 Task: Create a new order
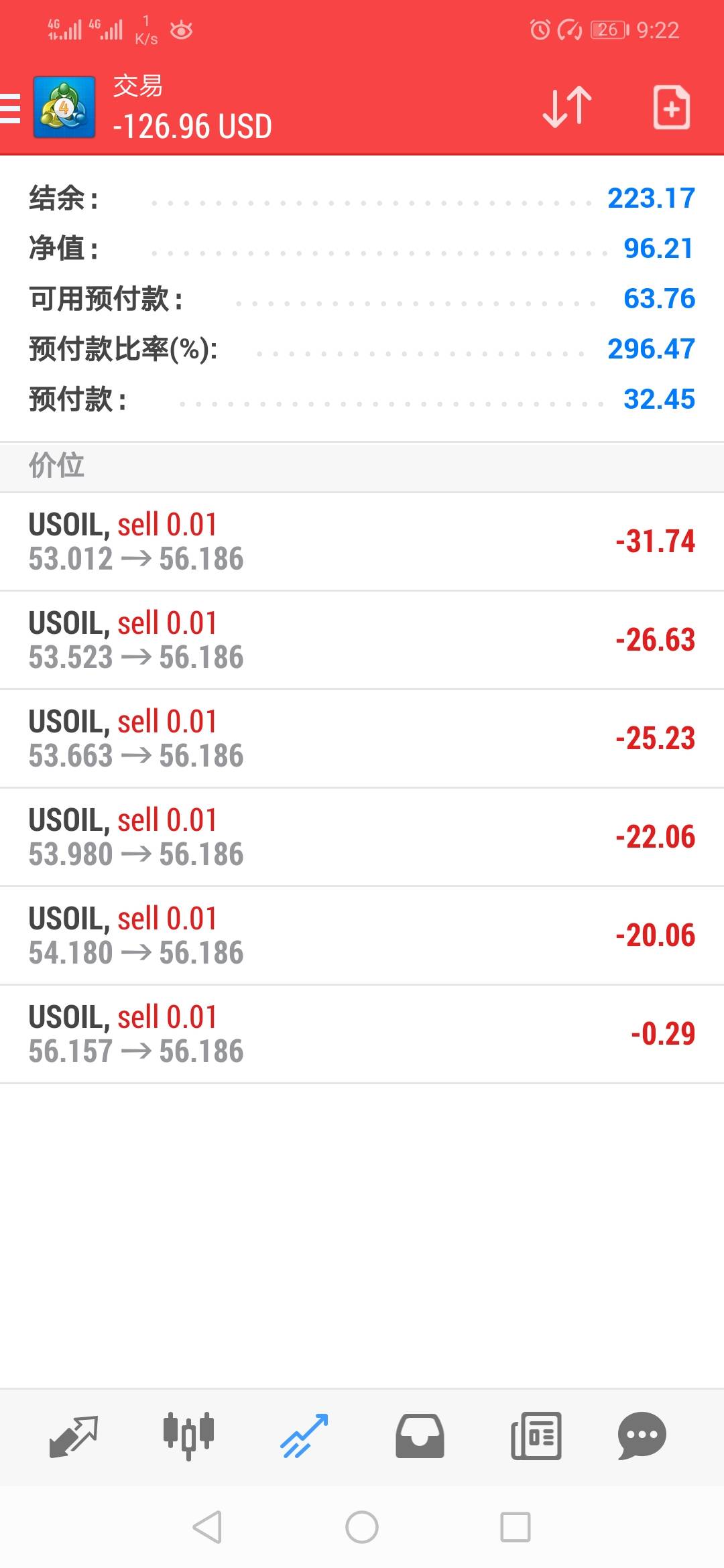[x=671, y=107]
